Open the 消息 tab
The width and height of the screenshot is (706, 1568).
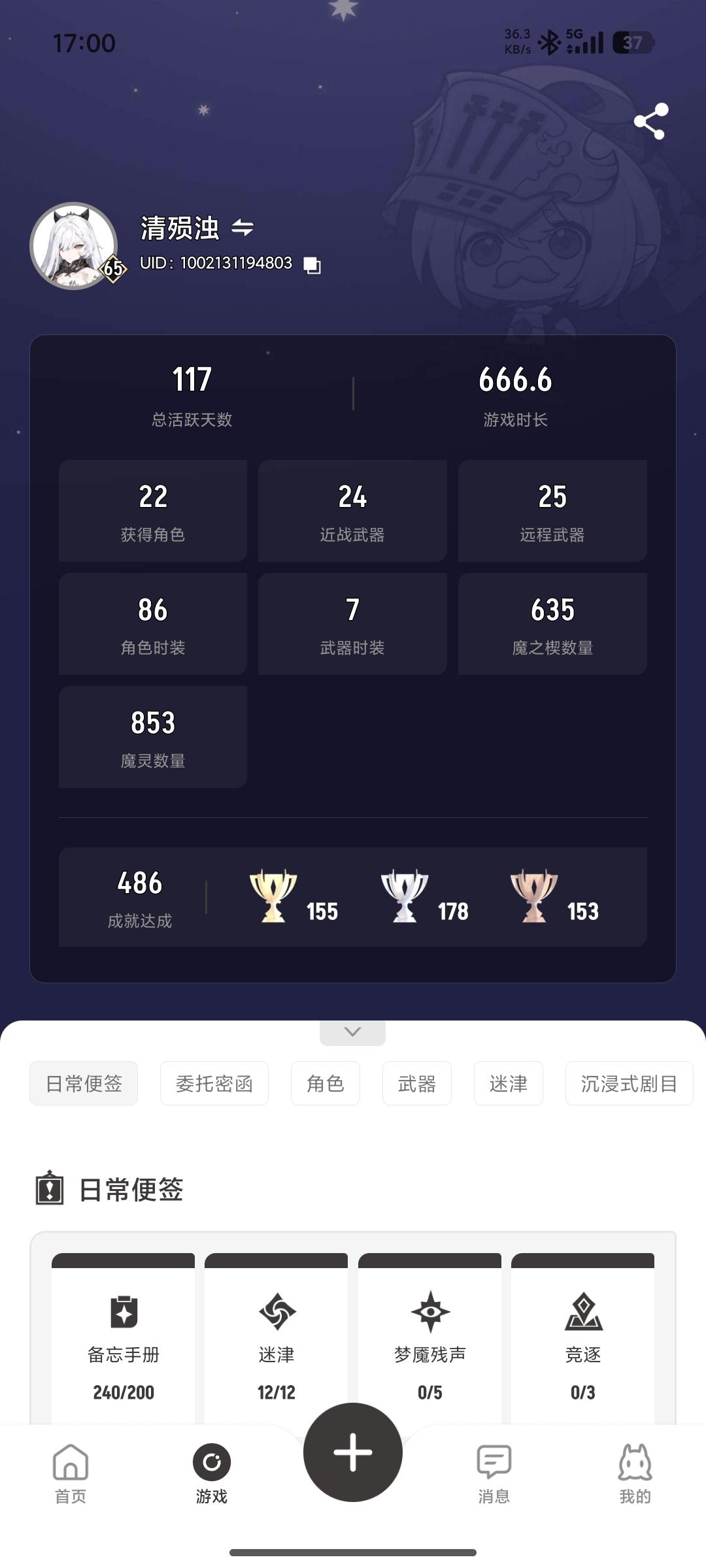[494, 1472]
